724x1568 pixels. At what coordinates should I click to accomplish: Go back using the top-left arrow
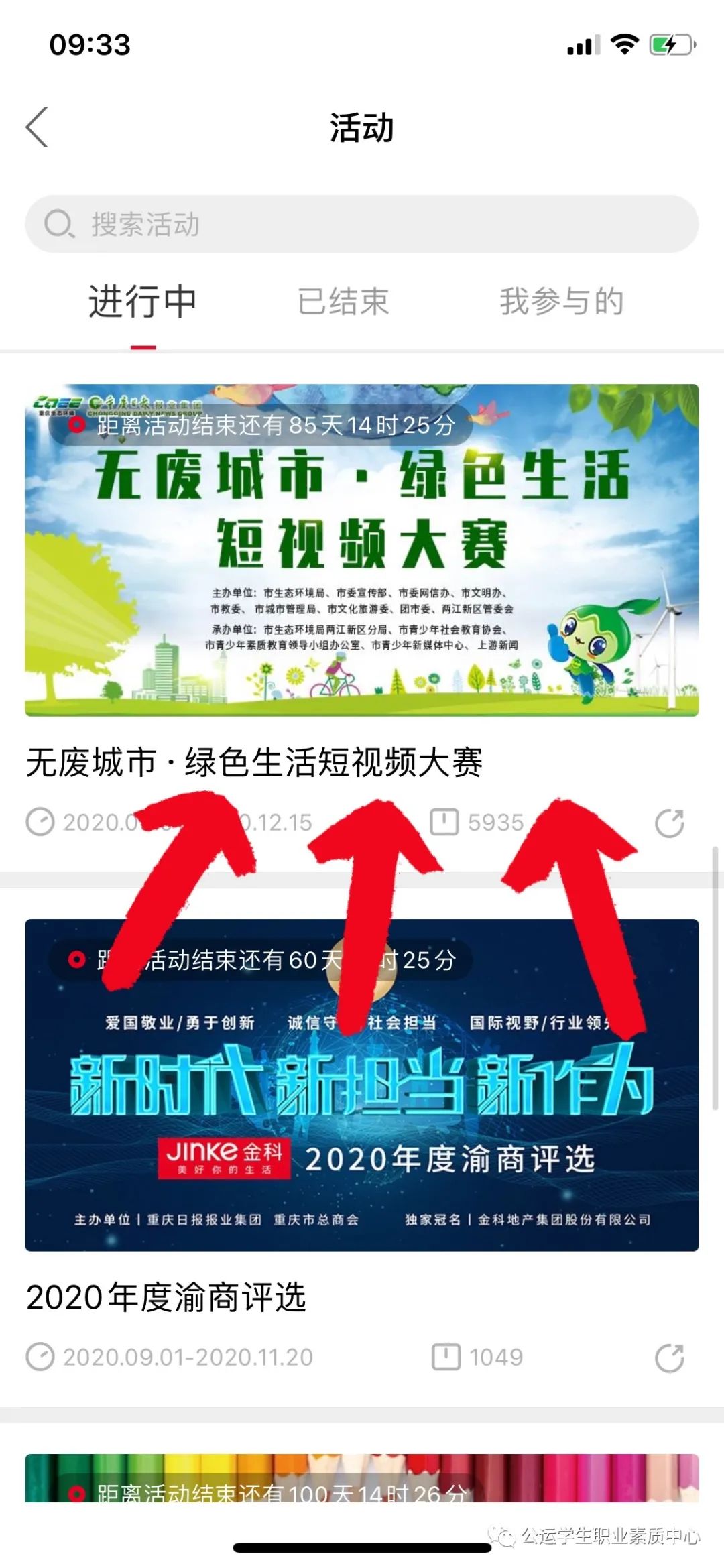coord(38,127)
